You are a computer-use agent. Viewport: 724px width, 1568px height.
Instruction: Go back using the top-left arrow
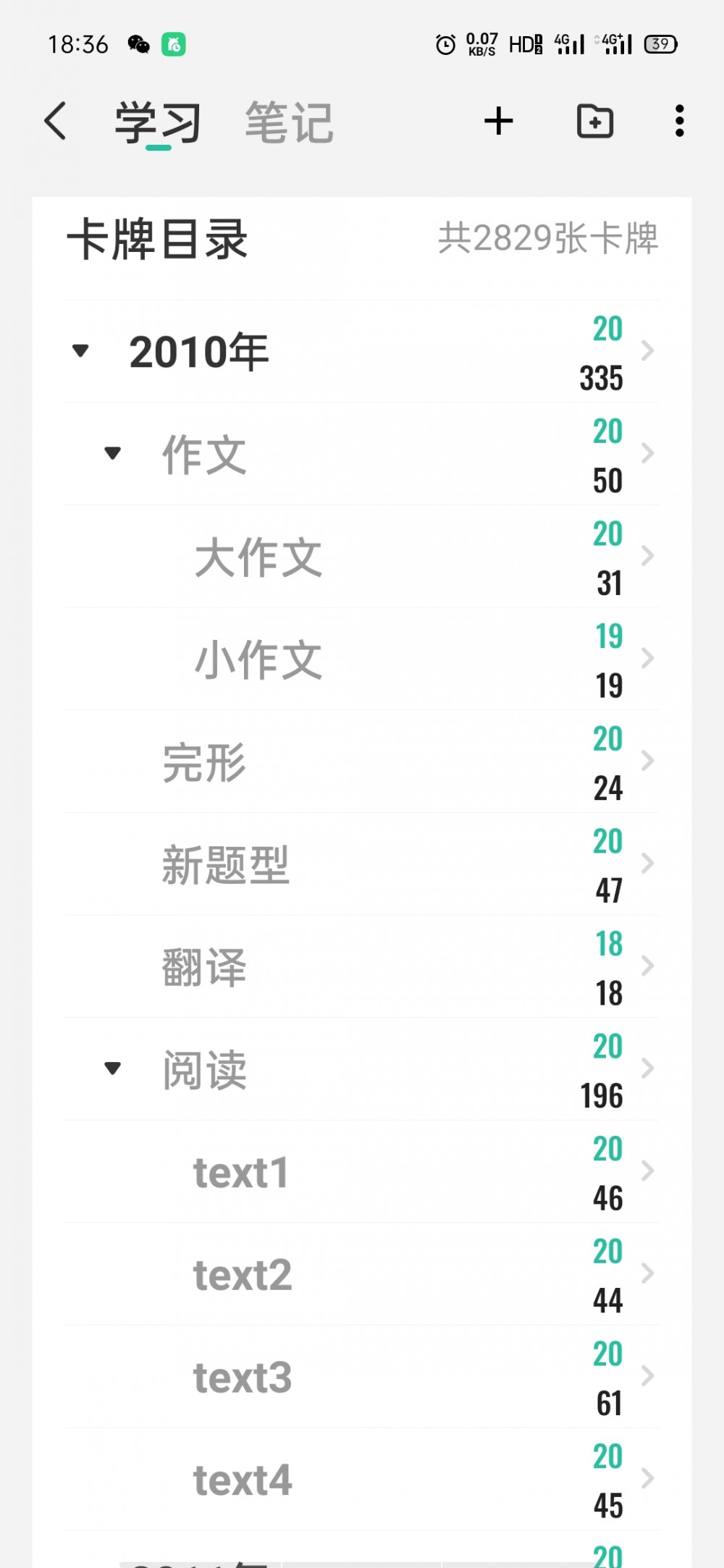(x=56, y=121)
